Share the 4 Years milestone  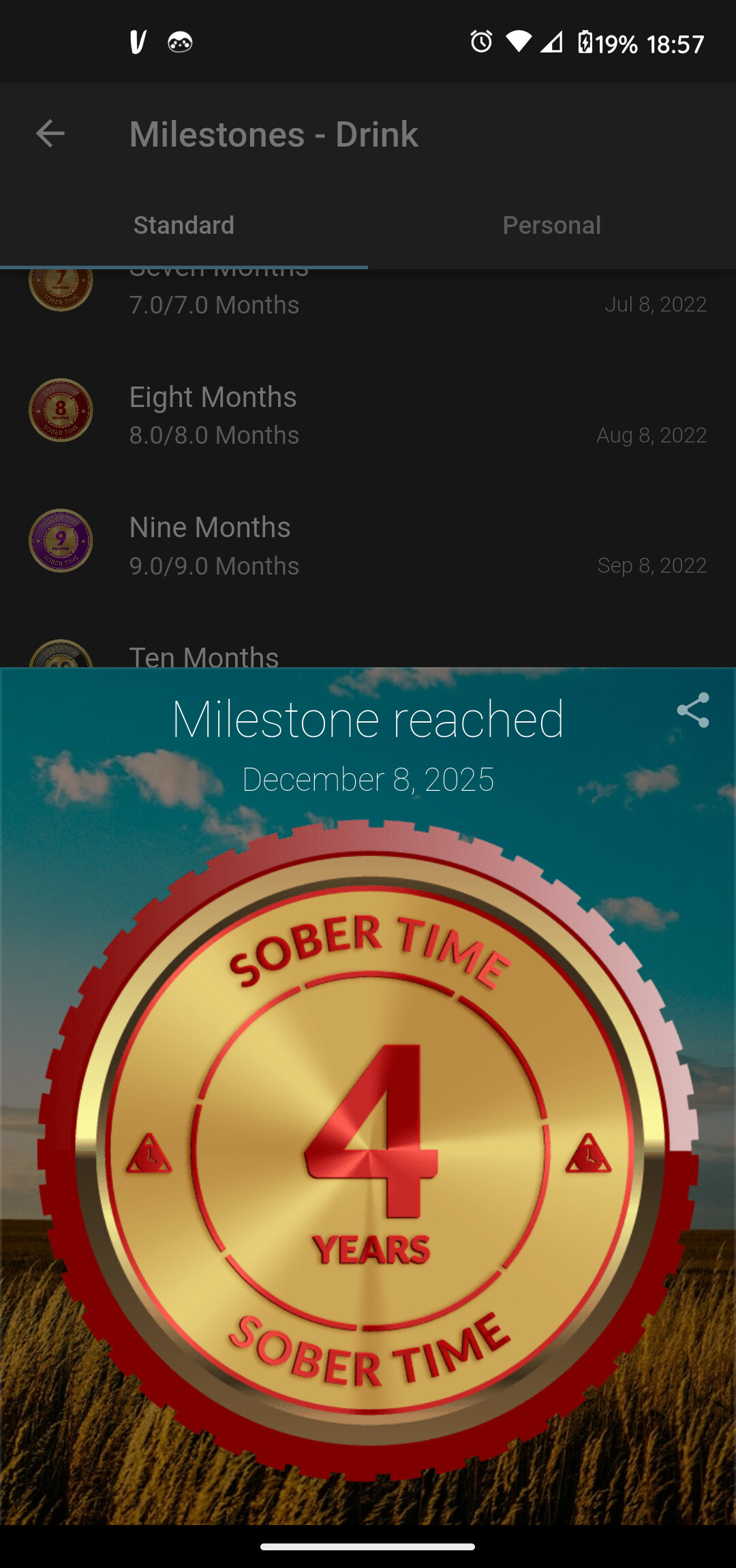click(x=692, y=710)
